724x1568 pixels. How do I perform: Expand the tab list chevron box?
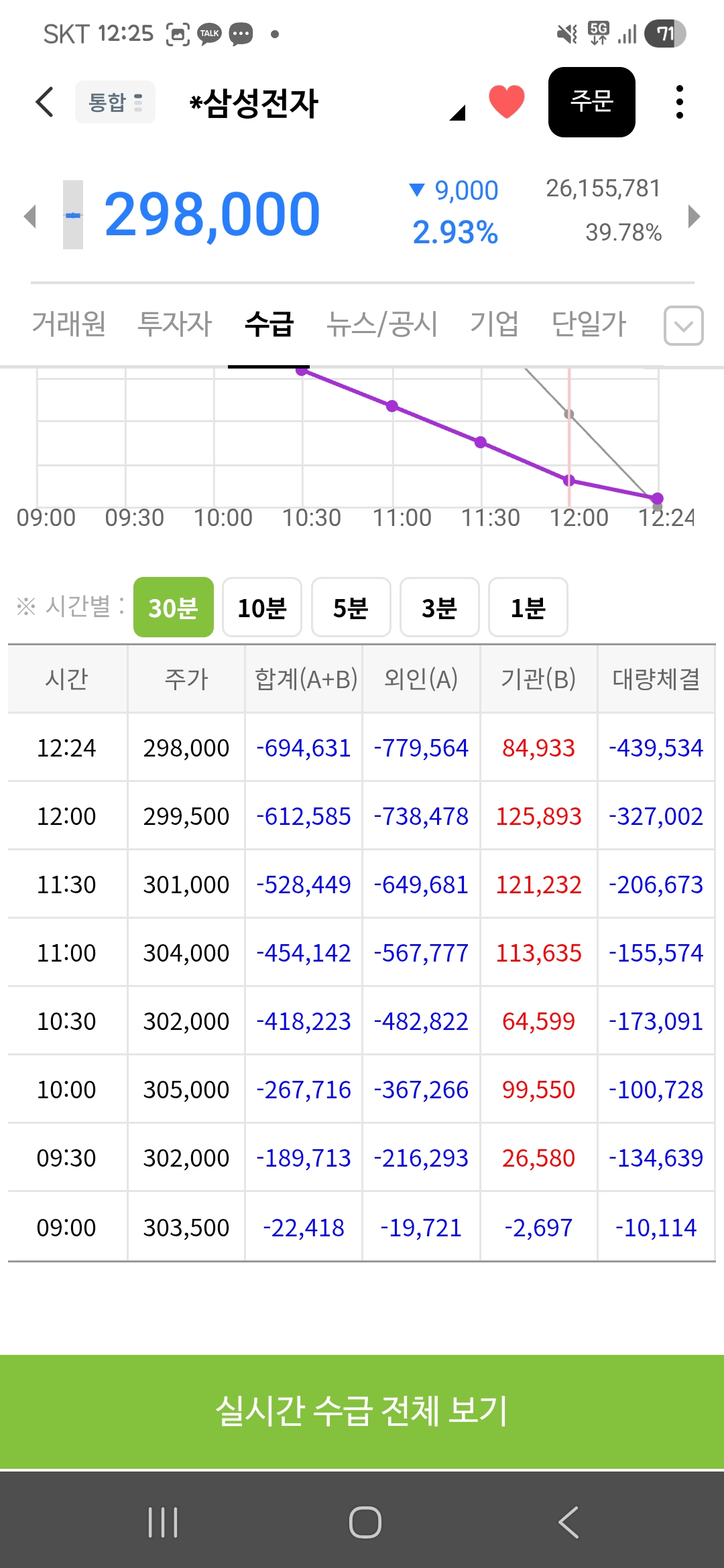pyautogui.click(x=684, y=326)
